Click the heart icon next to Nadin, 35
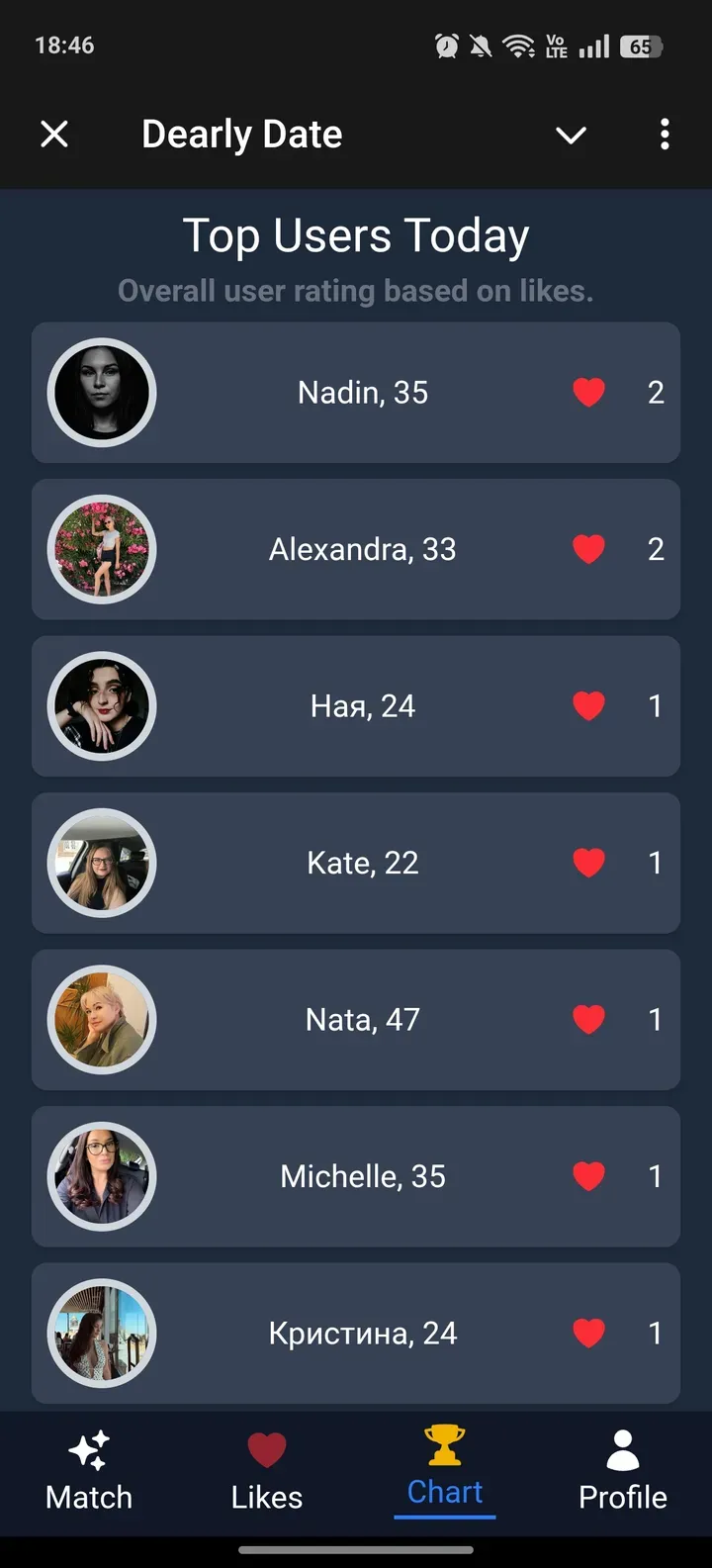Viewport: 712px width, 1568px height. click(x=588, y=392)
